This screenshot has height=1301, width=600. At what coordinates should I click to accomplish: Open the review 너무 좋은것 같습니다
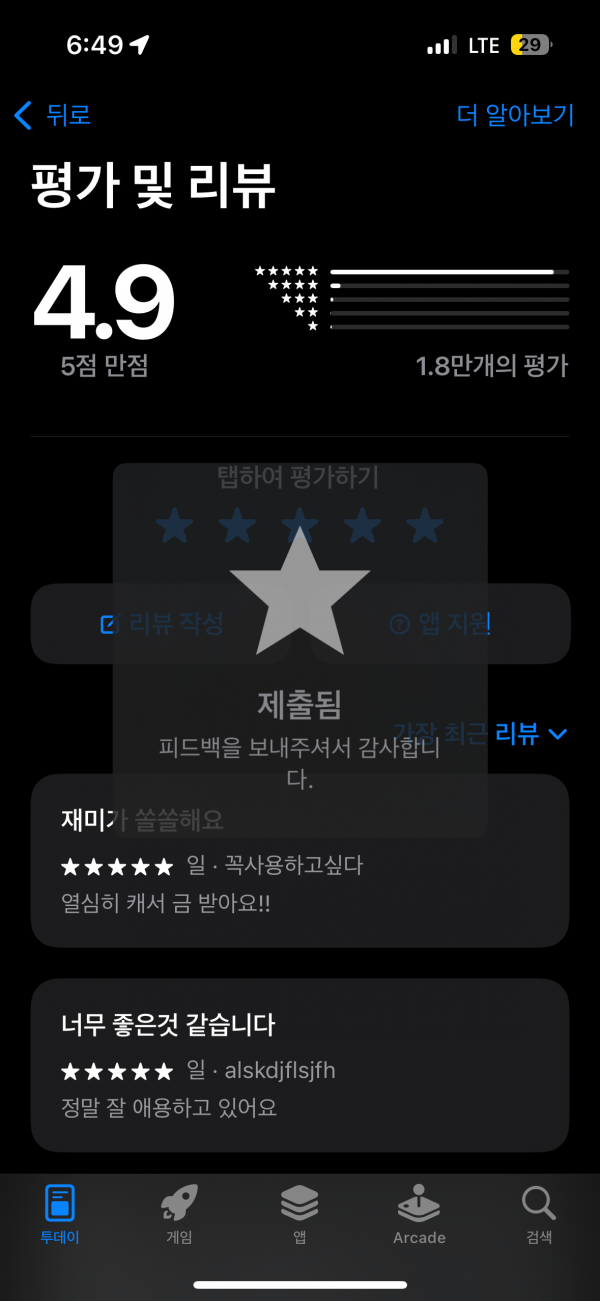pyautogui.click(x=300, y=1065)
